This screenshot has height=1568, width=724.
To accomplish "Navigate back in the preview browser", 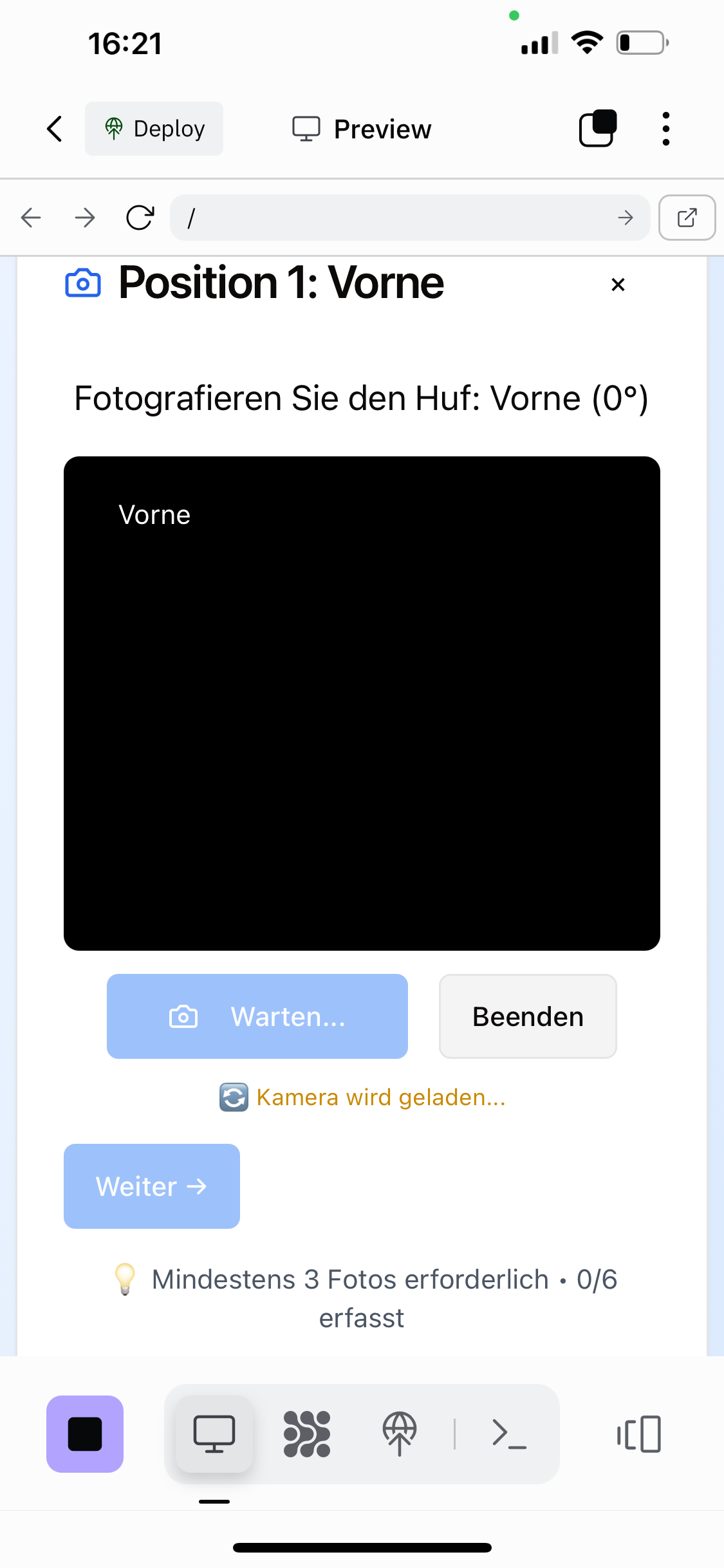I will pos(31,218).
